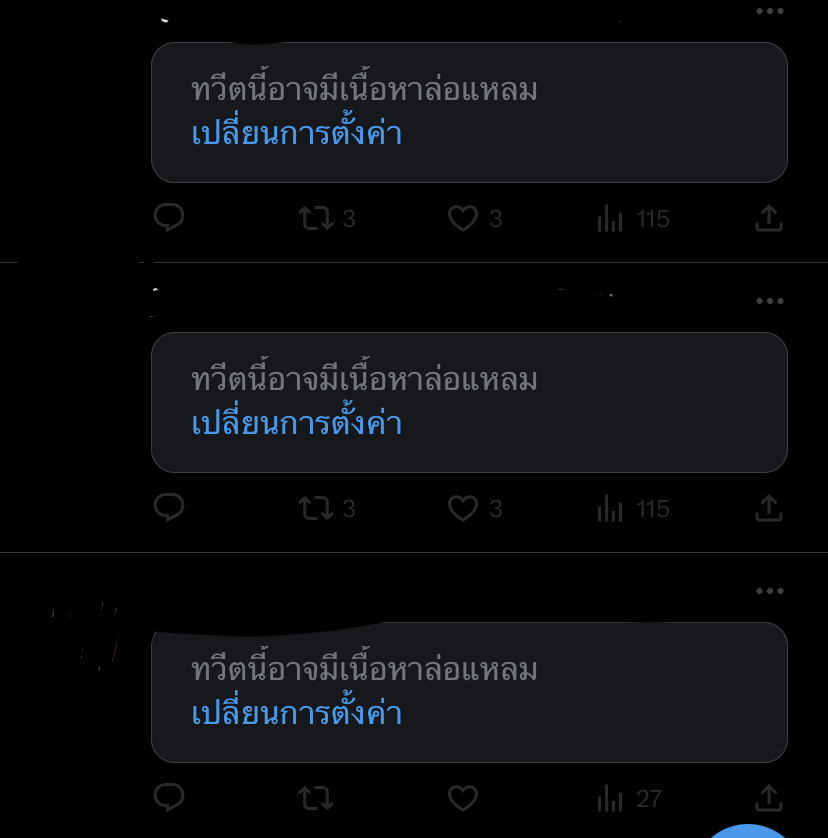Retweet the topmost tweet
The image size is (828, 838).
click(x=327, y=218)
